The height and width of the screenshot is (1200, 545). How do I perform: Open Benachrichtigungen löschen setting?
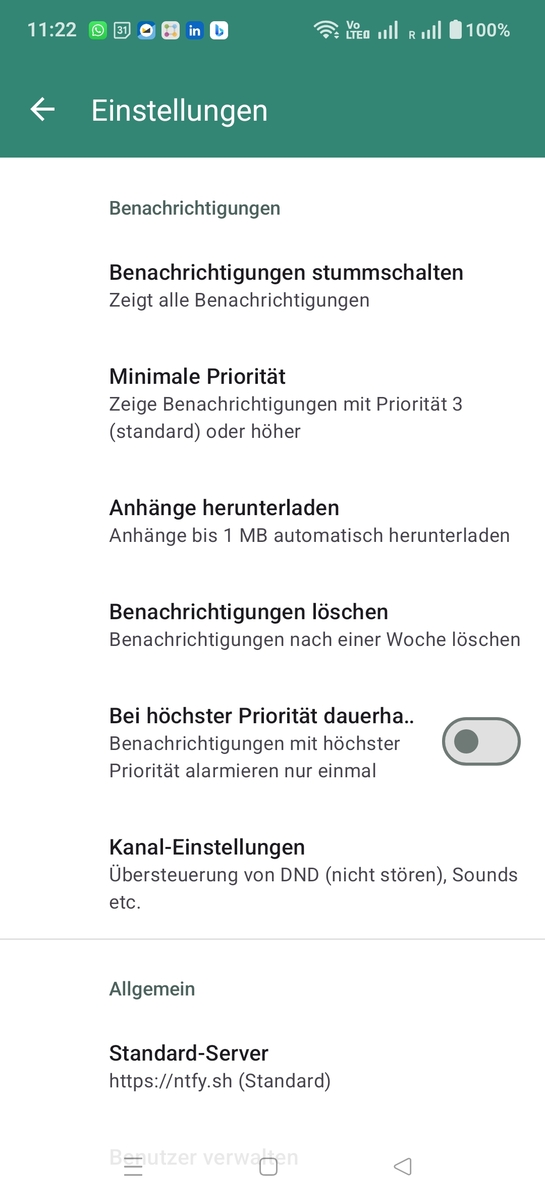272,625
